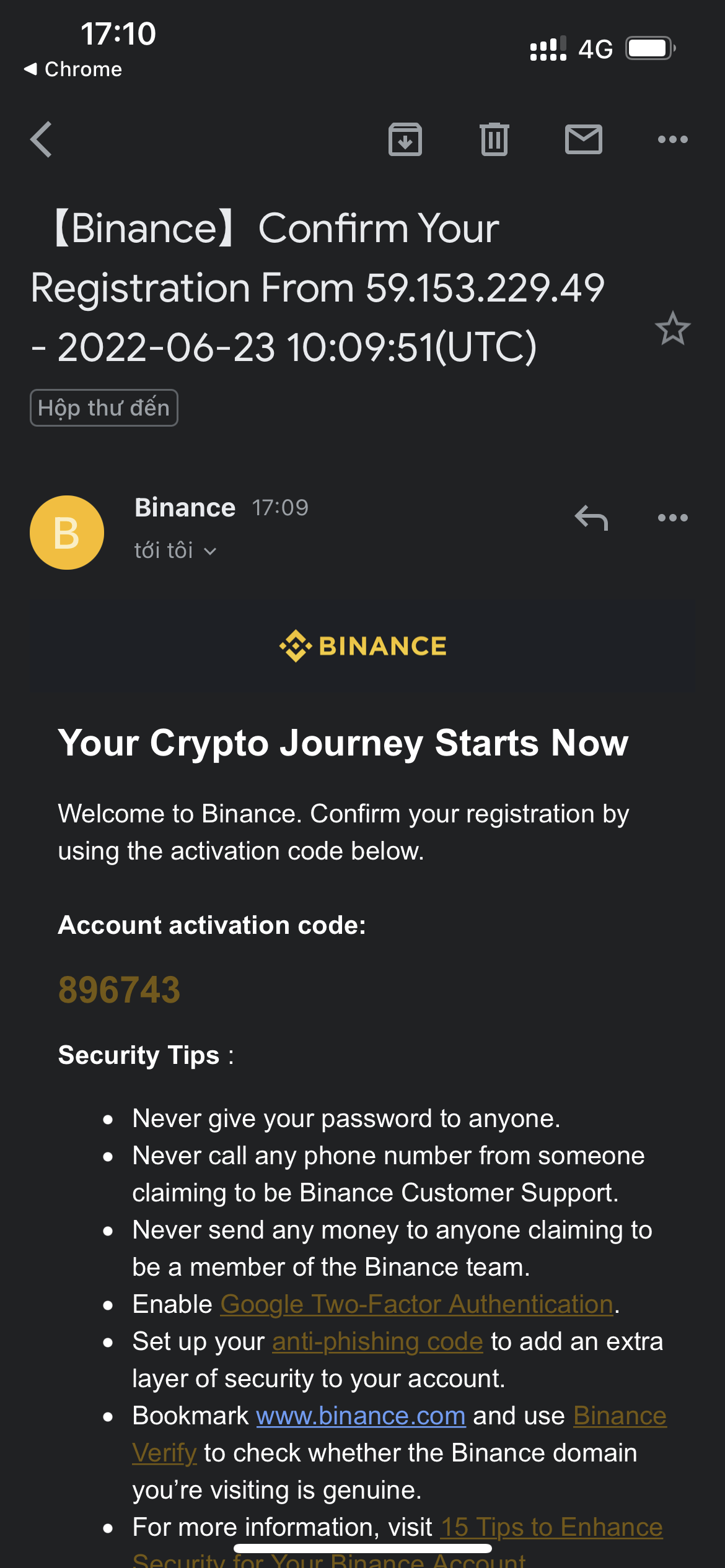Open message options beside reply arrow
725x1568 pixels.
[x=673, y=518]
